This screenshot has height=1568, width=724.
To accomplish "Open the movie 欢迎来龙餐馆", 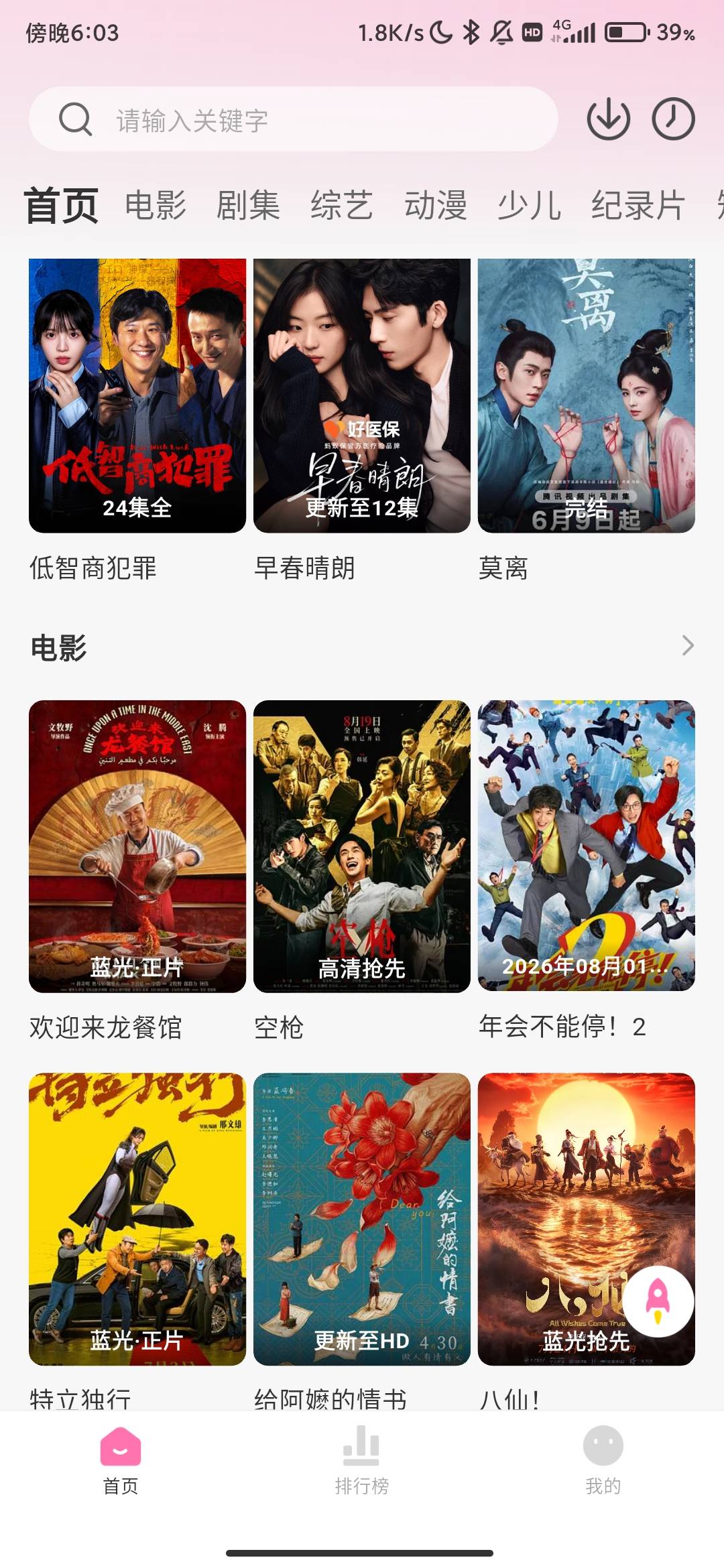I will click(137, 846).
